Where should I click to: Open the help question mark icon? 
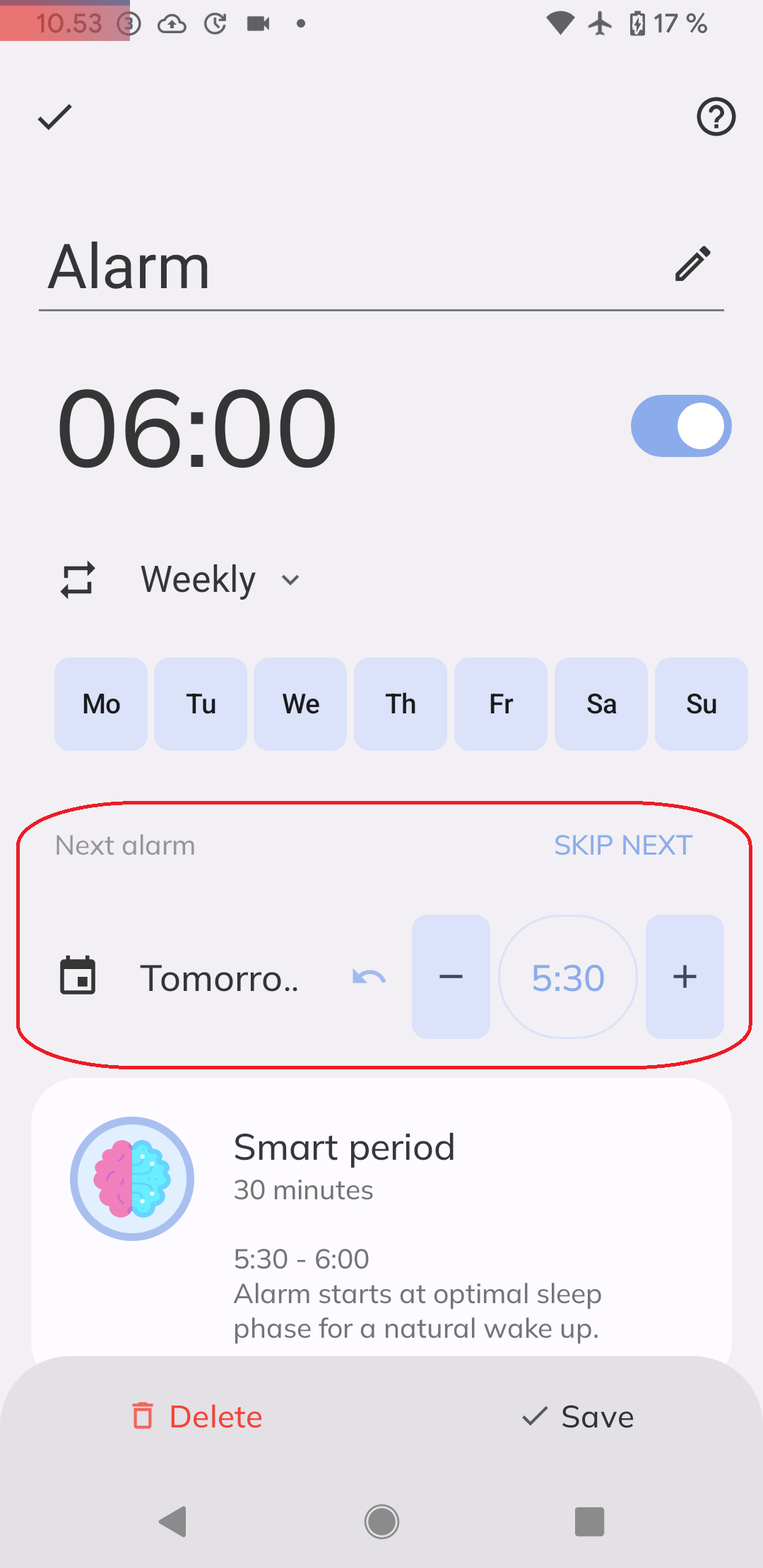coord(716,117)
